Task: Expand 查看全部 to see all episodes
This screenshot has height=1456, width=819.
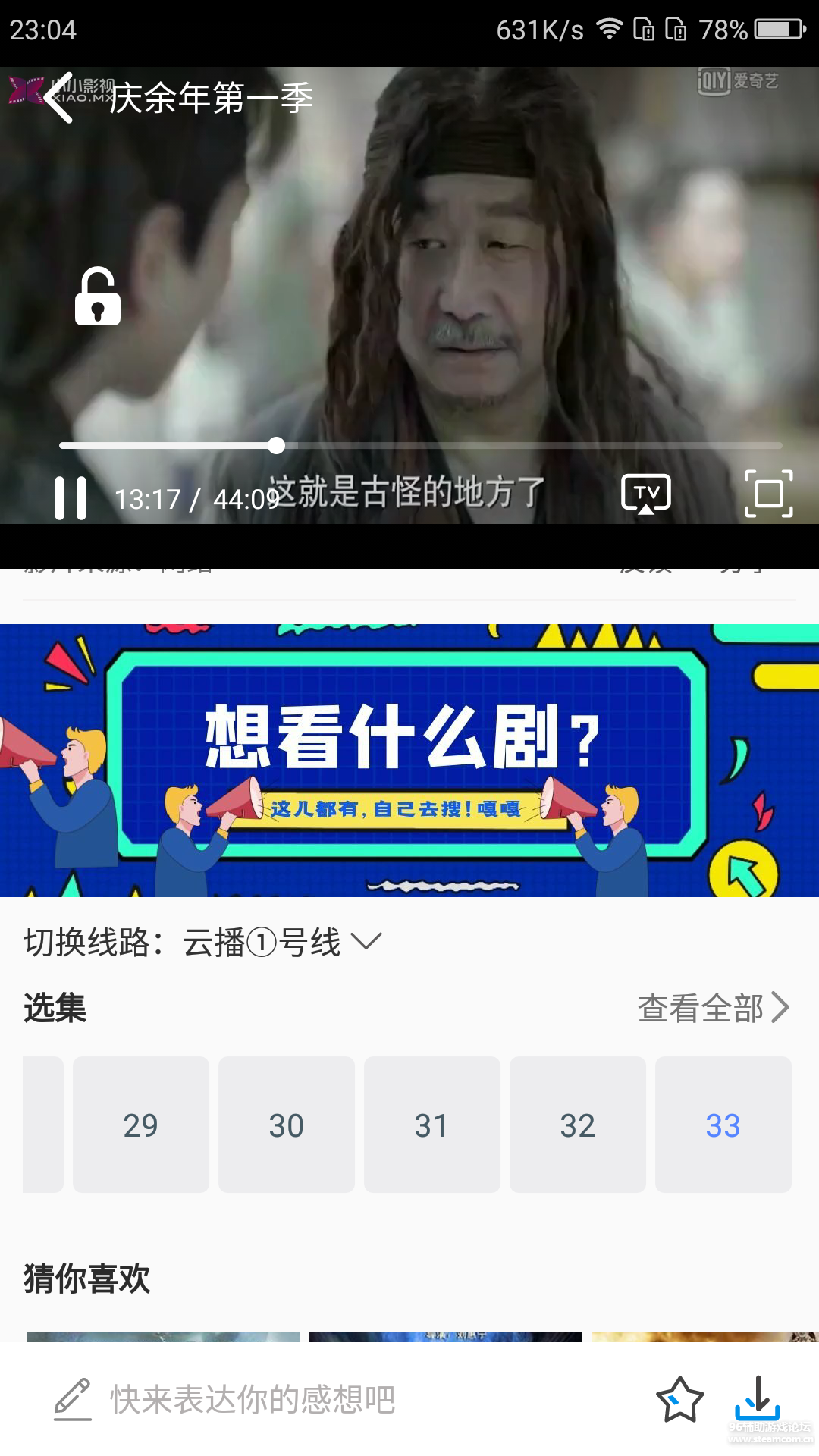Action: [x=711, y=1009]
